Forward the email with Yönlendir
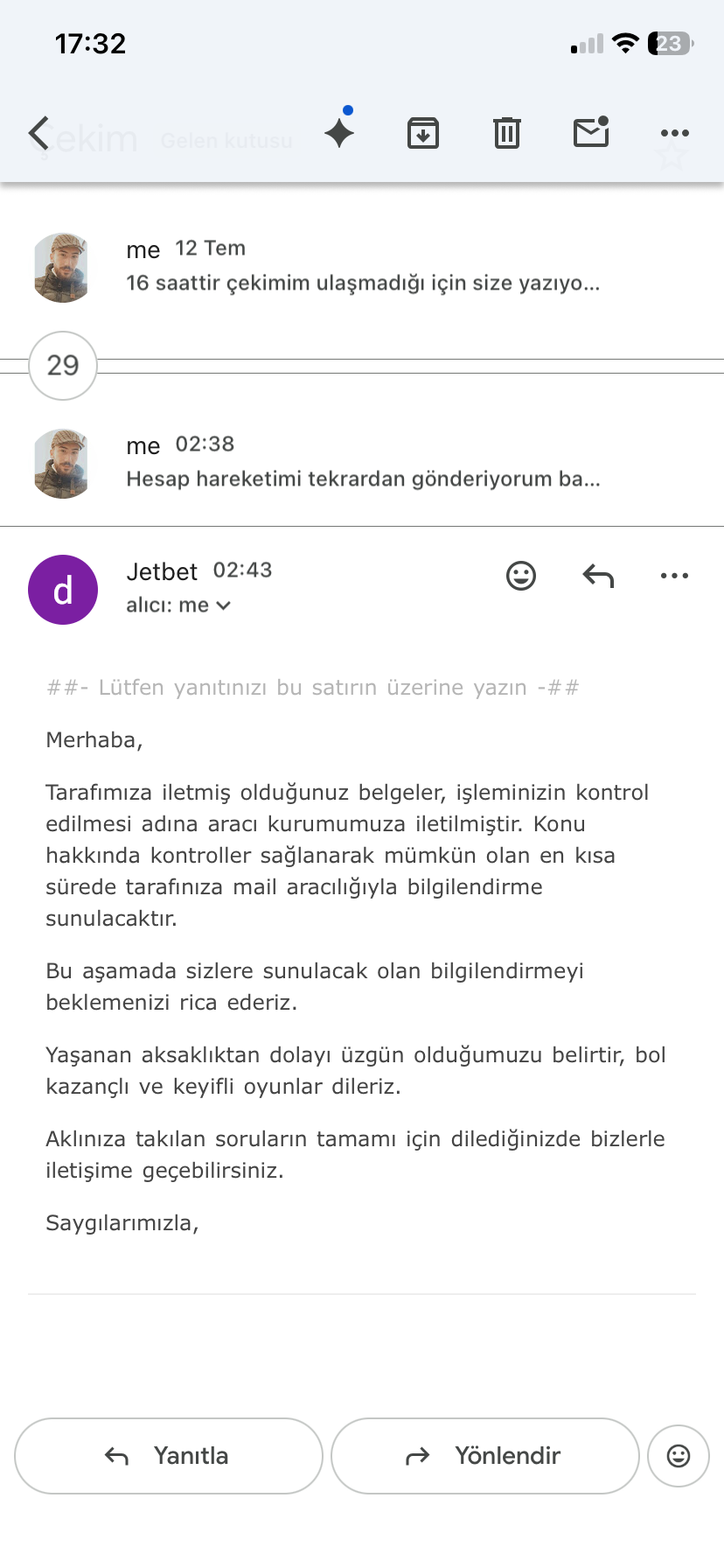724x1568 pixels. pos(485,1456)
